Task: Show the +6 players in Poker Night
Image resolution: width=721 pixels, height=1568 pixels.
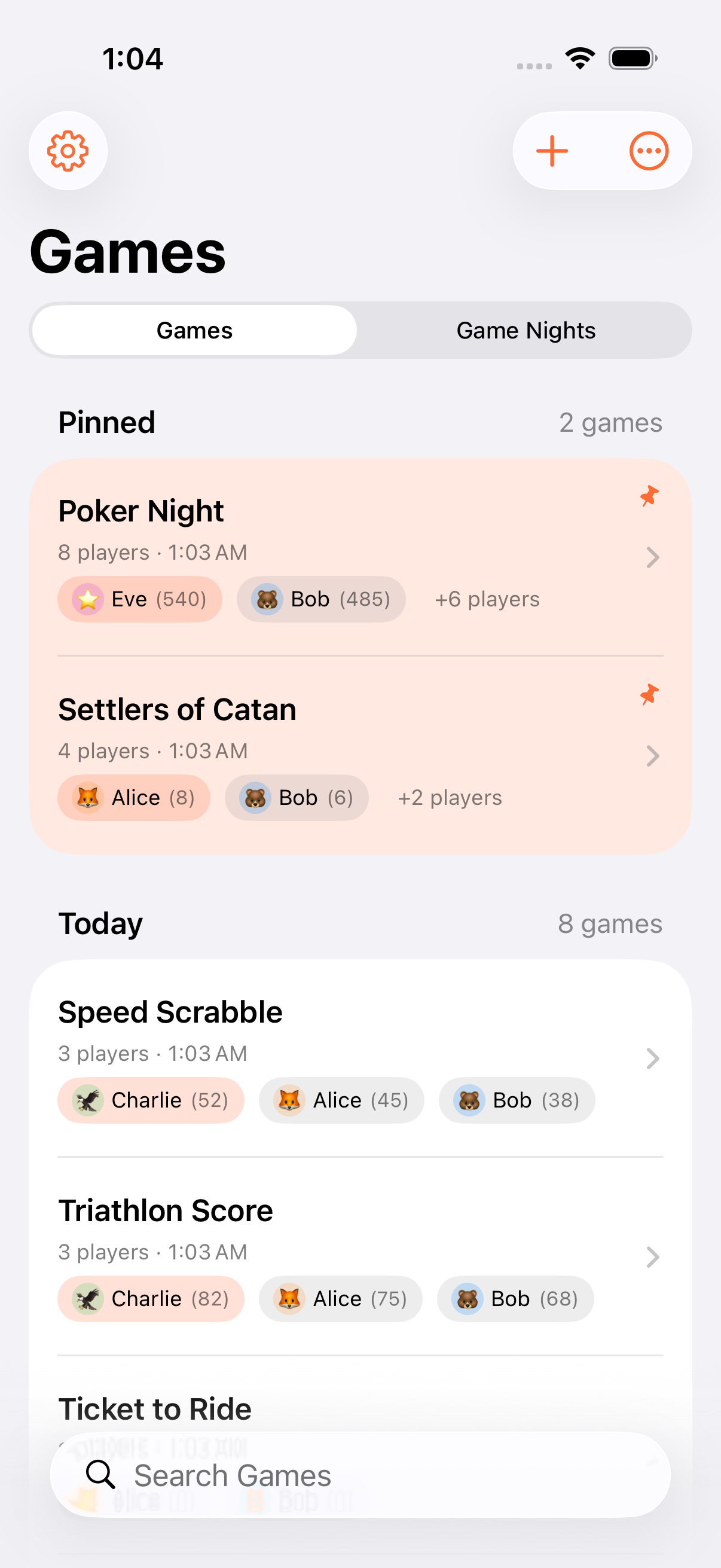Action: [x=487, y=599]
